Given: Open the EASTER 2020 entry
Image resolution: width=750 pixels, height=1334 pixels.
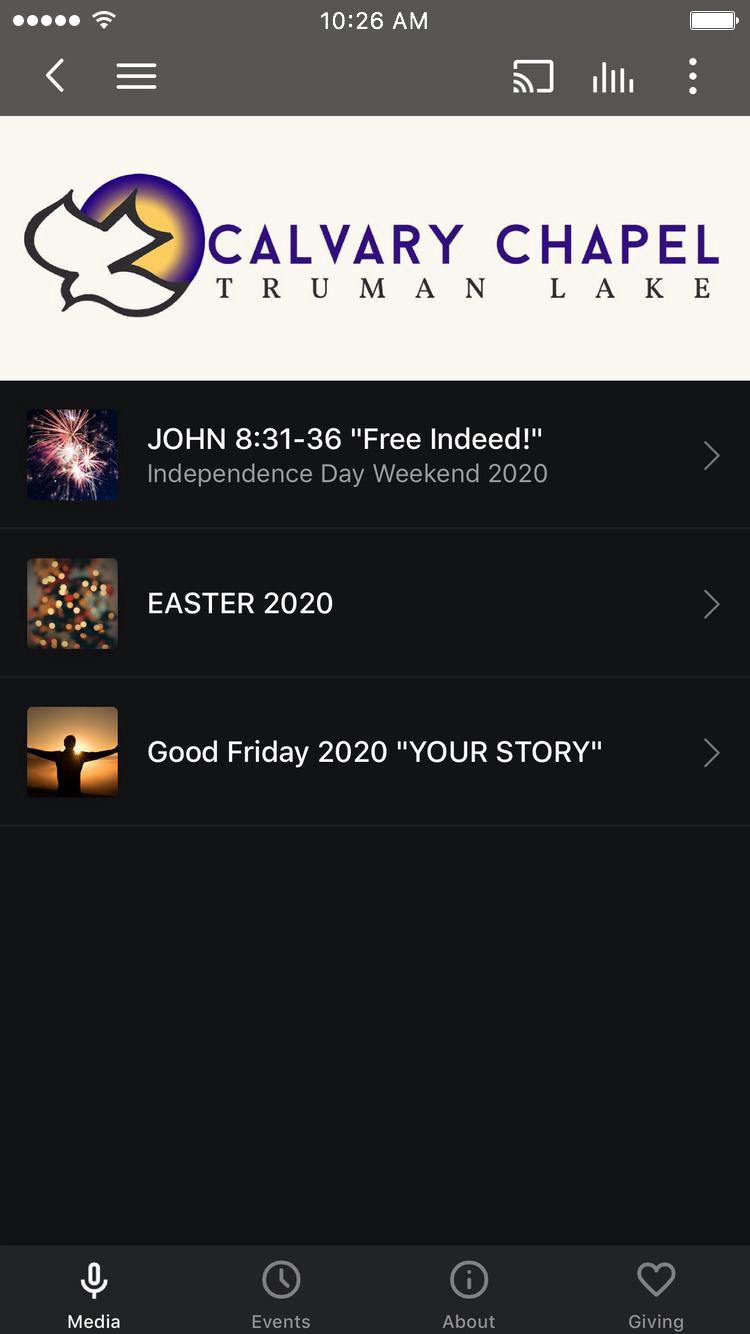Looking at the screenshot, I should coord(375,603).
